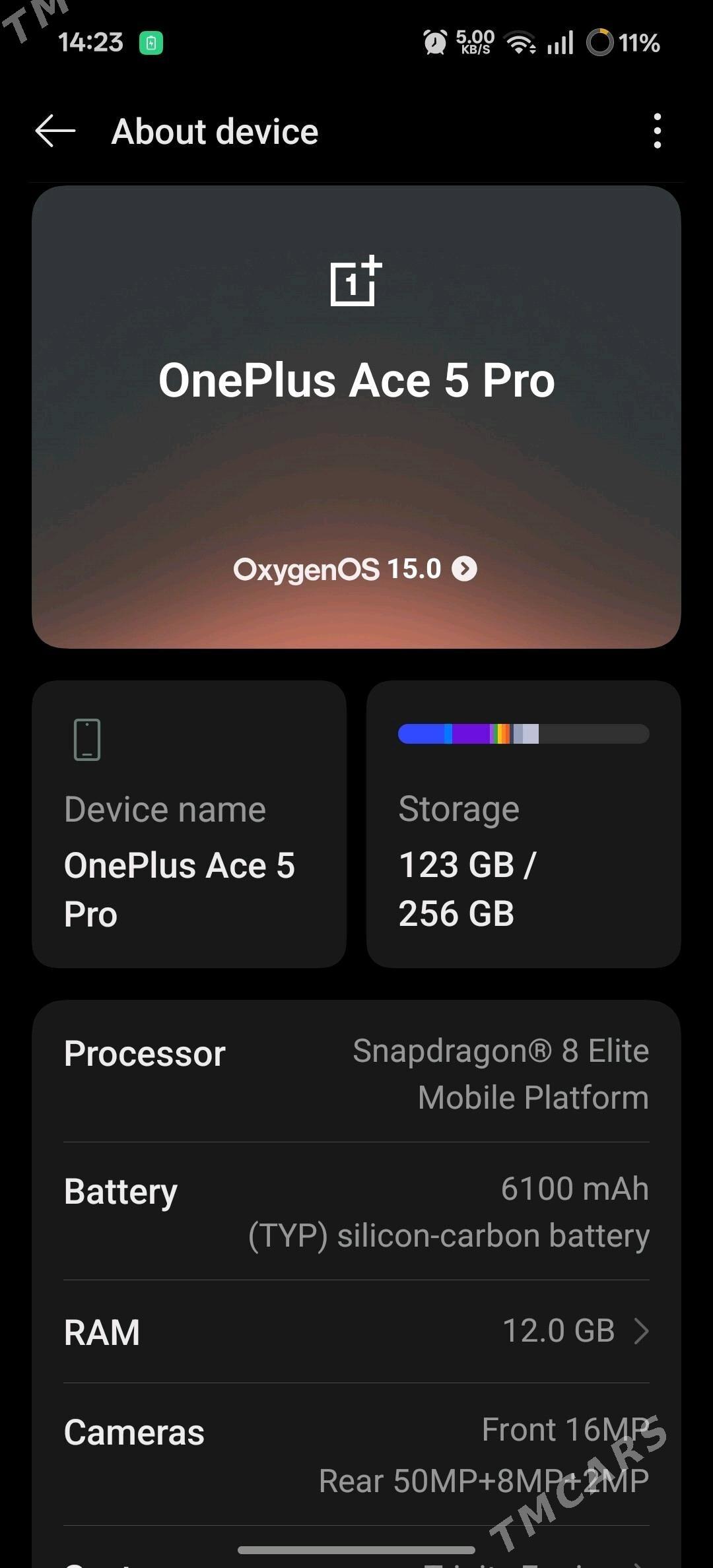Open the Storage usage card
The width and height of the screenshot is (713, 1568).
[523, 824]
